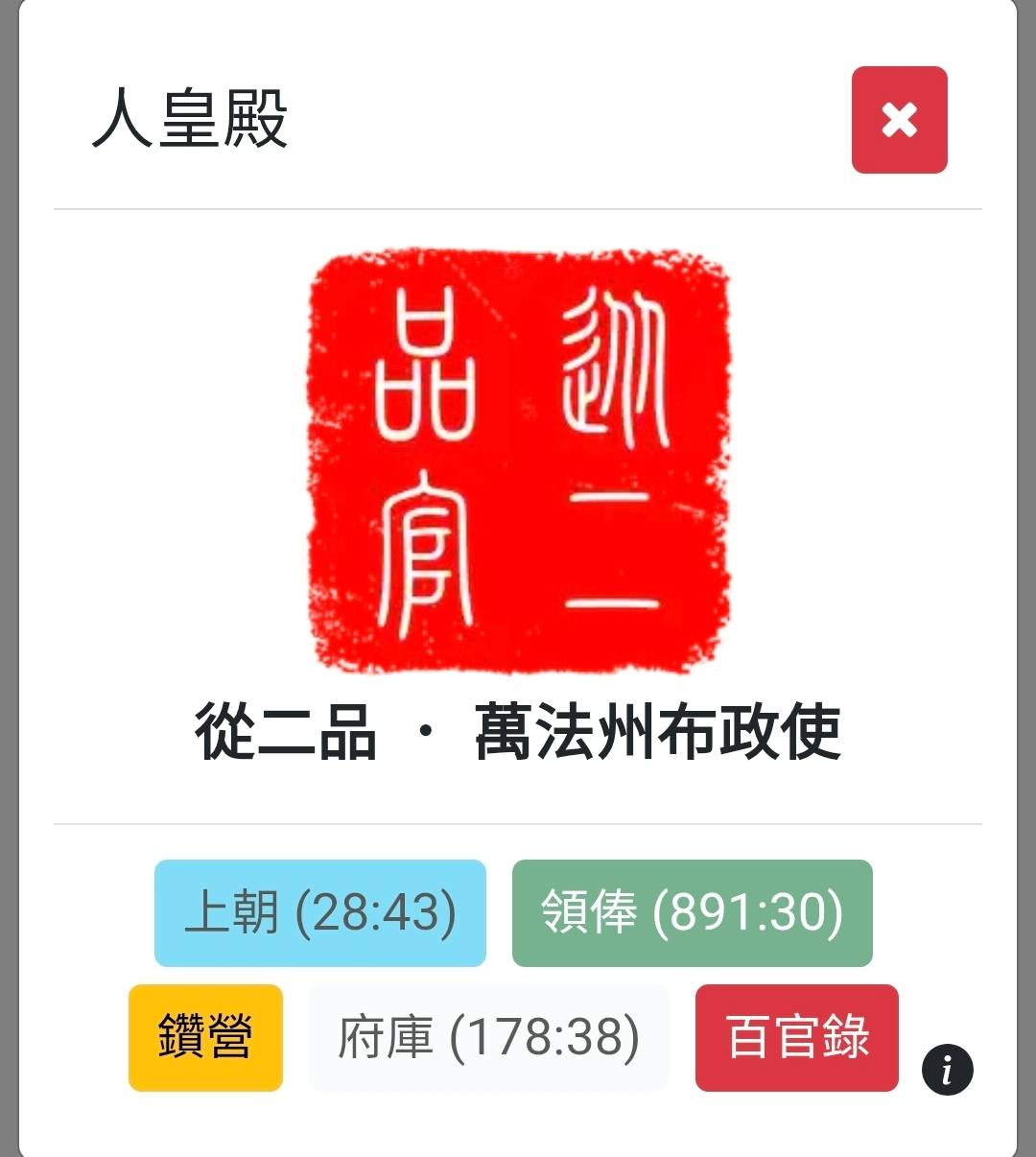This screenshot has width=1036, height=1157.
Task: Open the info icon next to 百官錄
Action: [947, 1069]
